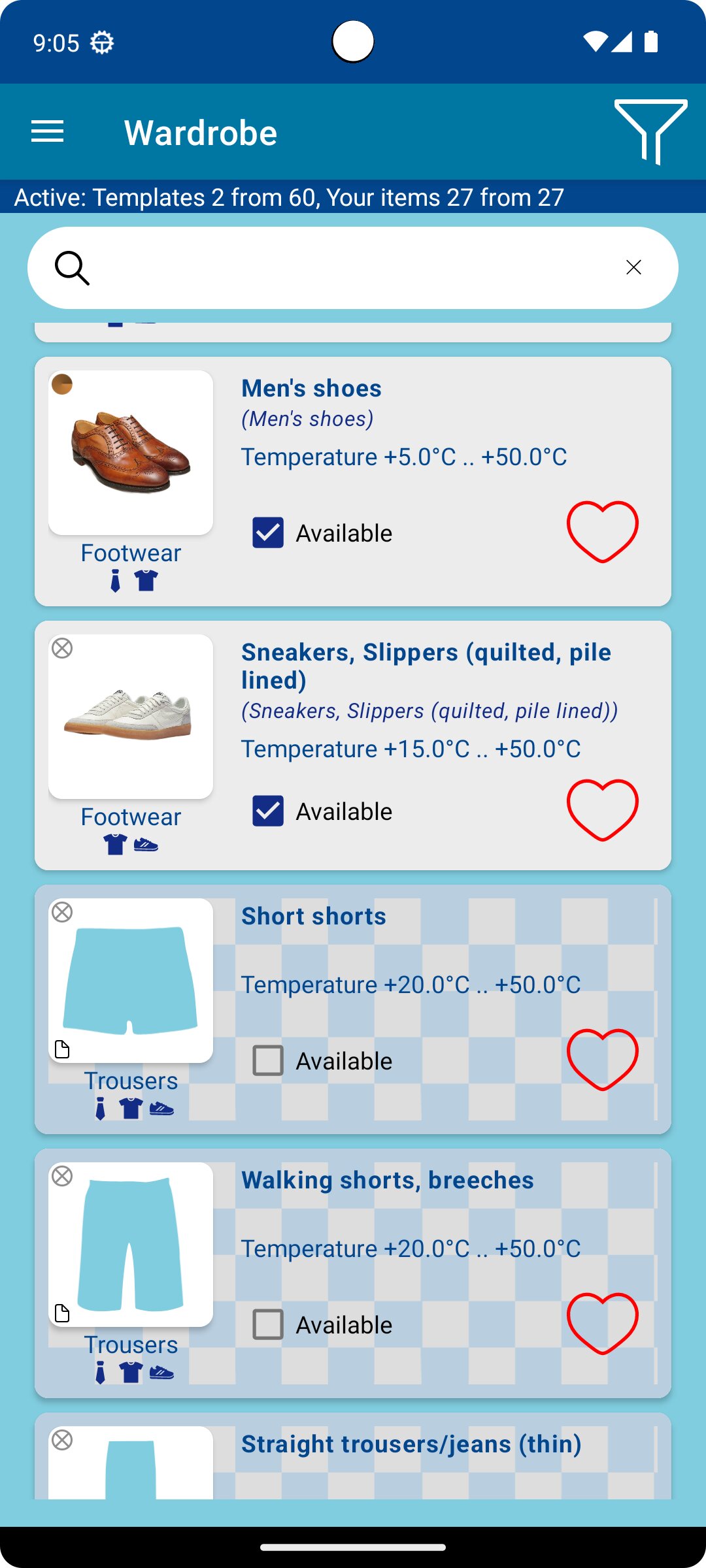Like the Short shorts template
Image resolution: width=706 pixels, height=1568 pixels.
point(602,1060)
